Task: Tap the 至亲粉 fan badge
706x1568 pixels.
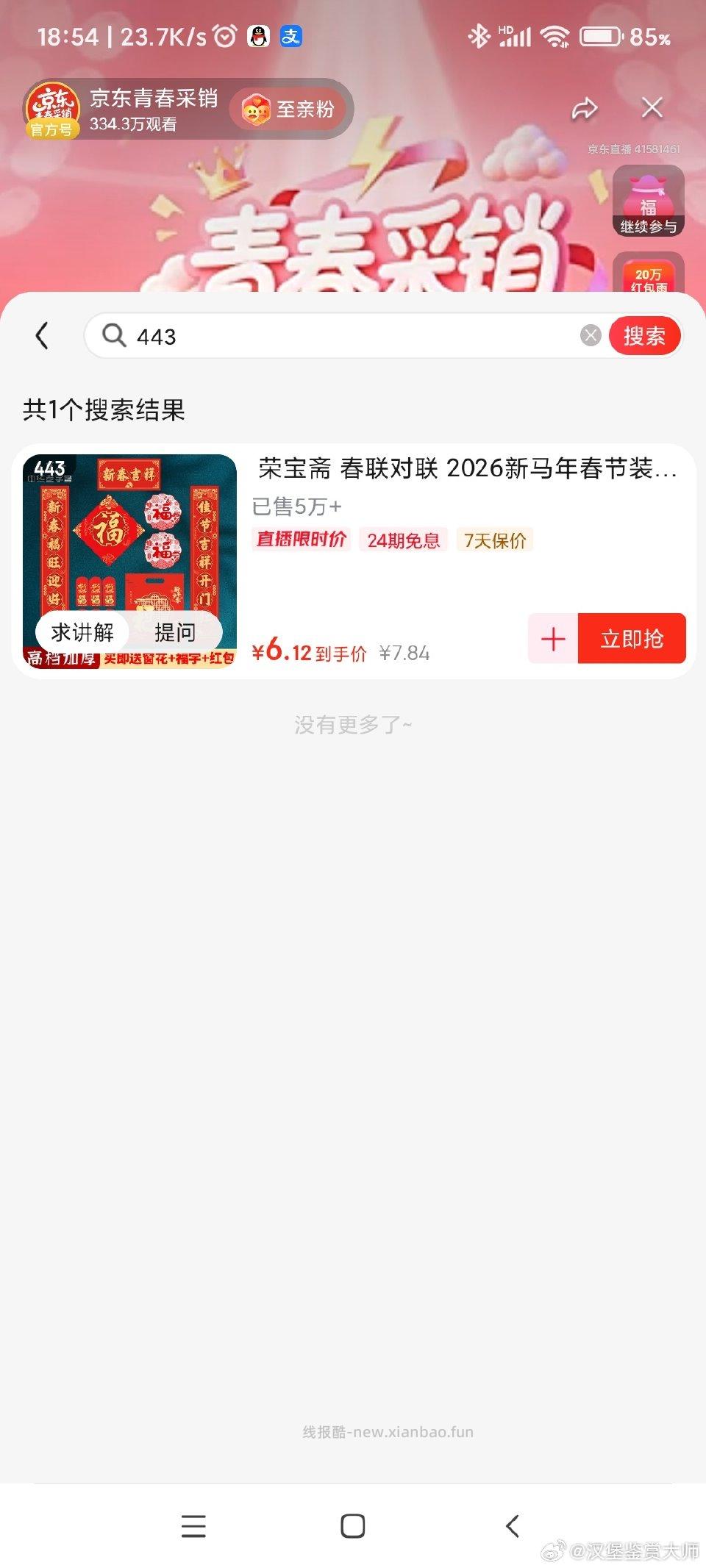Action: pos(291,109)
